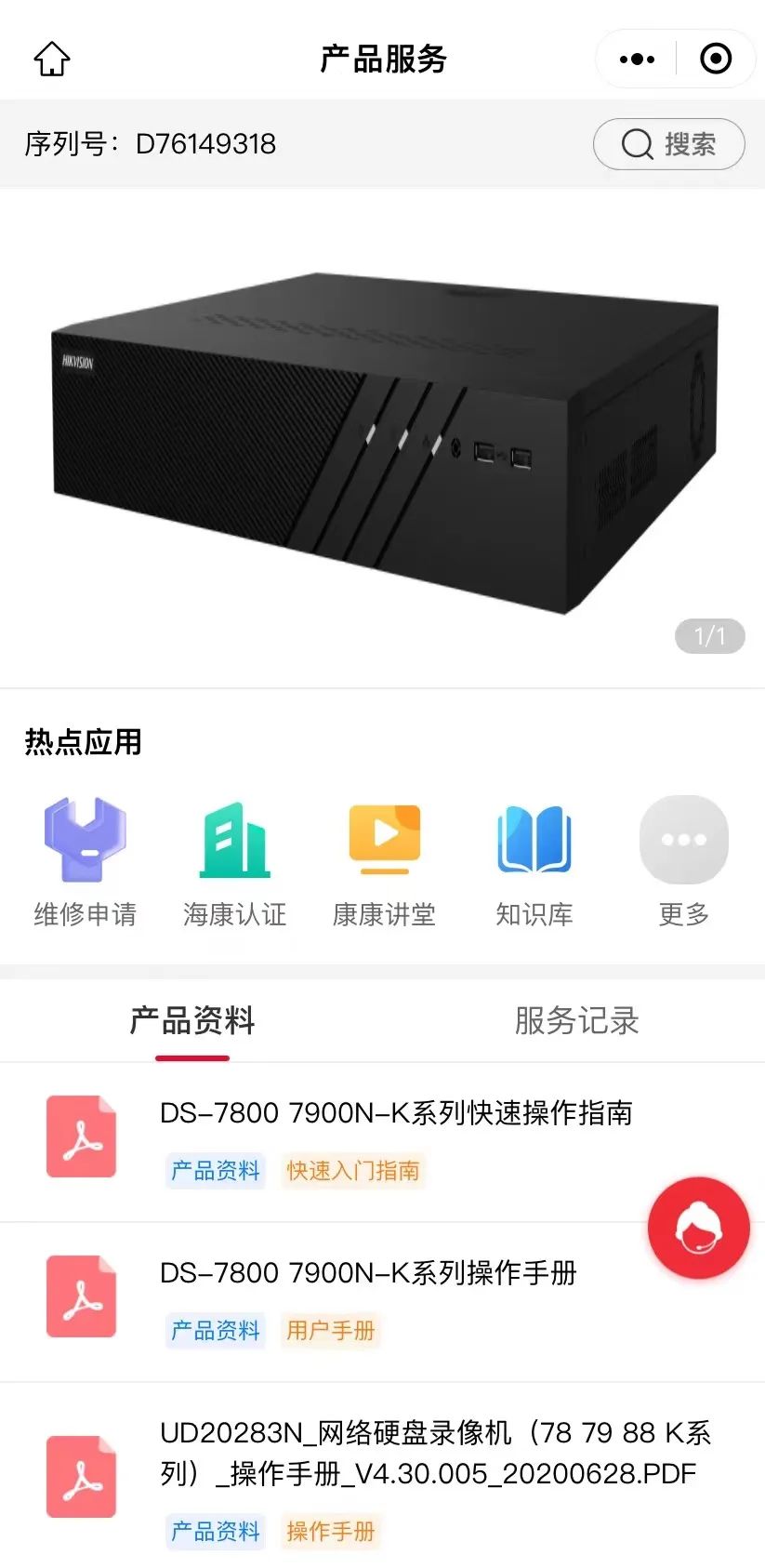Contact customer service via red floating button
Screen dimensions: 765x1568
pyautogui.click(x=698, y=1229)
